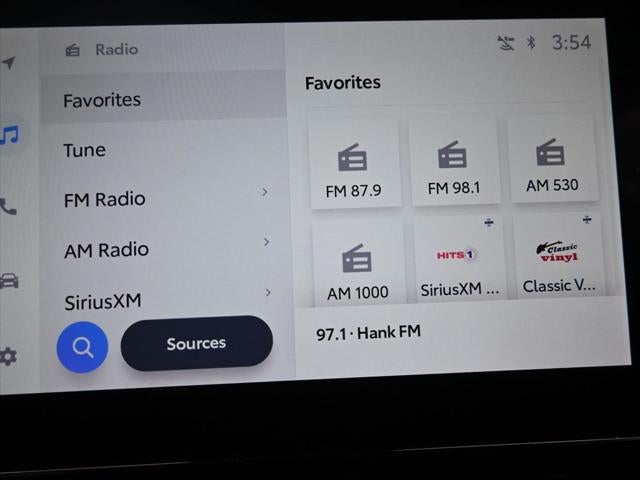Select the Favorites row
Screen dimensions: 640x480
coord(160,100)
